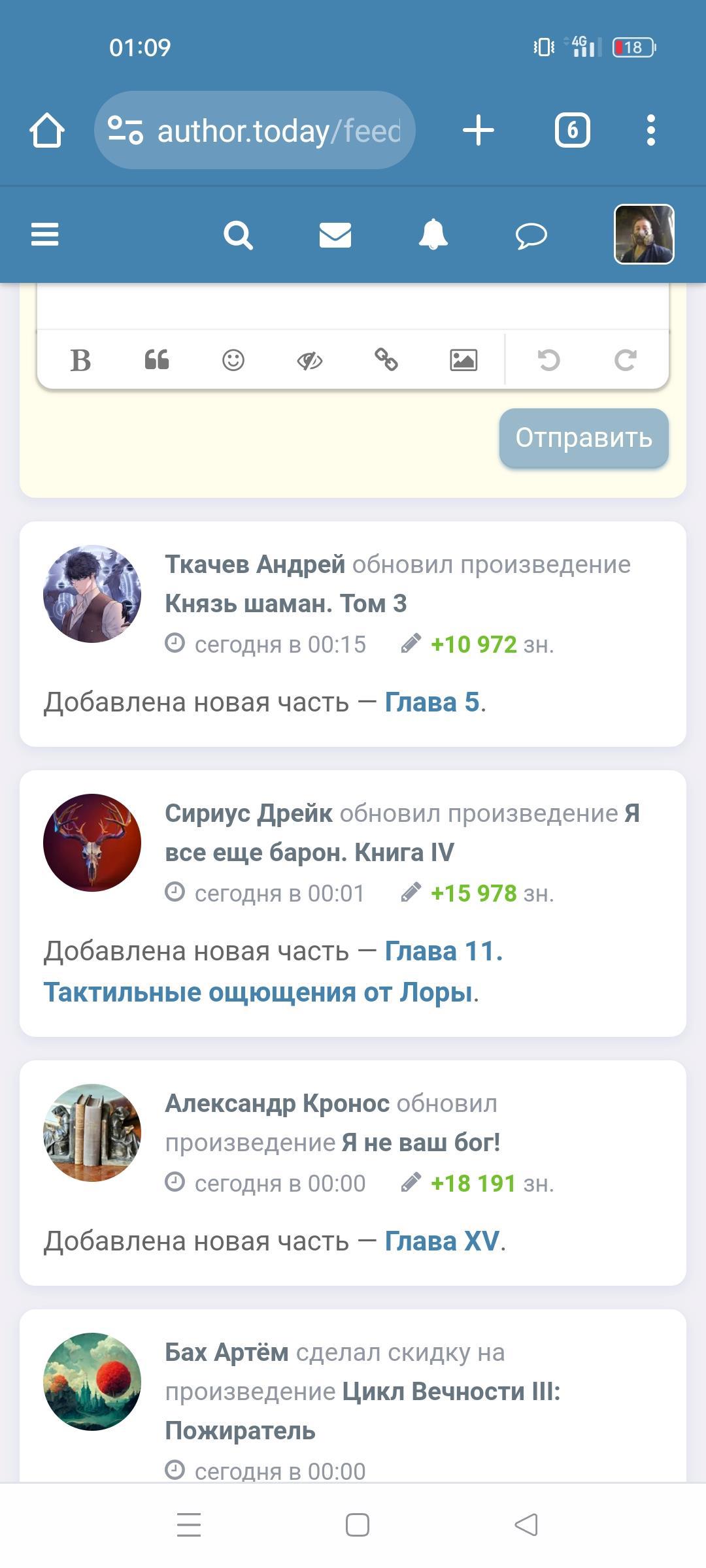Insert a quote in editor
Viewport: 706px width, 1568px height.
(157, 360)
